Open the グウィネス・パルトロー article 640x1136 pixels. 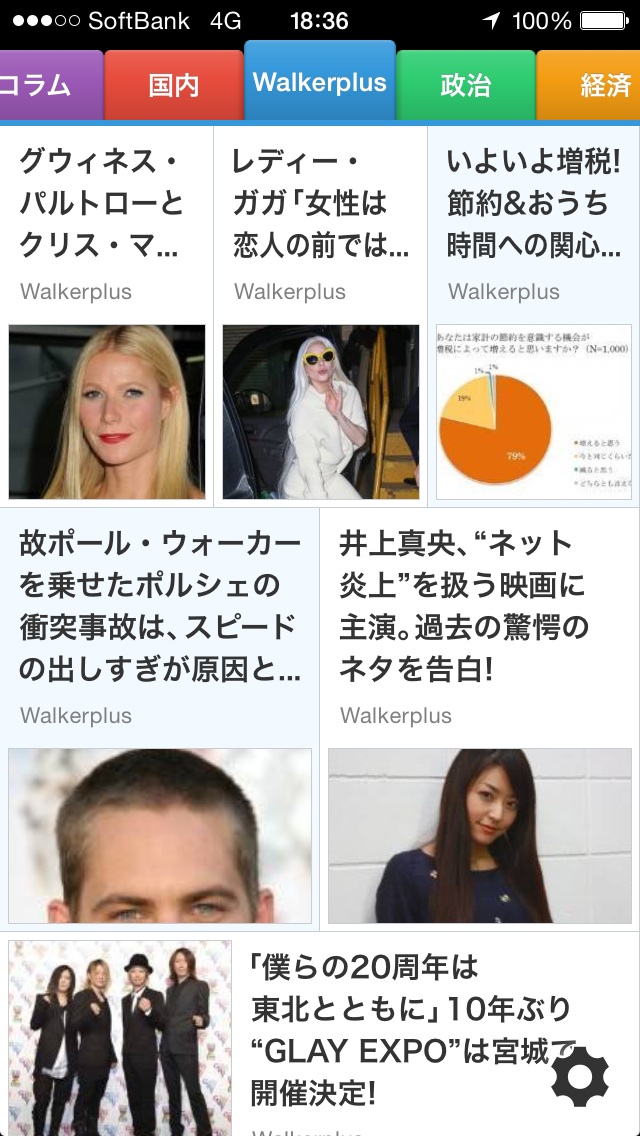107,317
